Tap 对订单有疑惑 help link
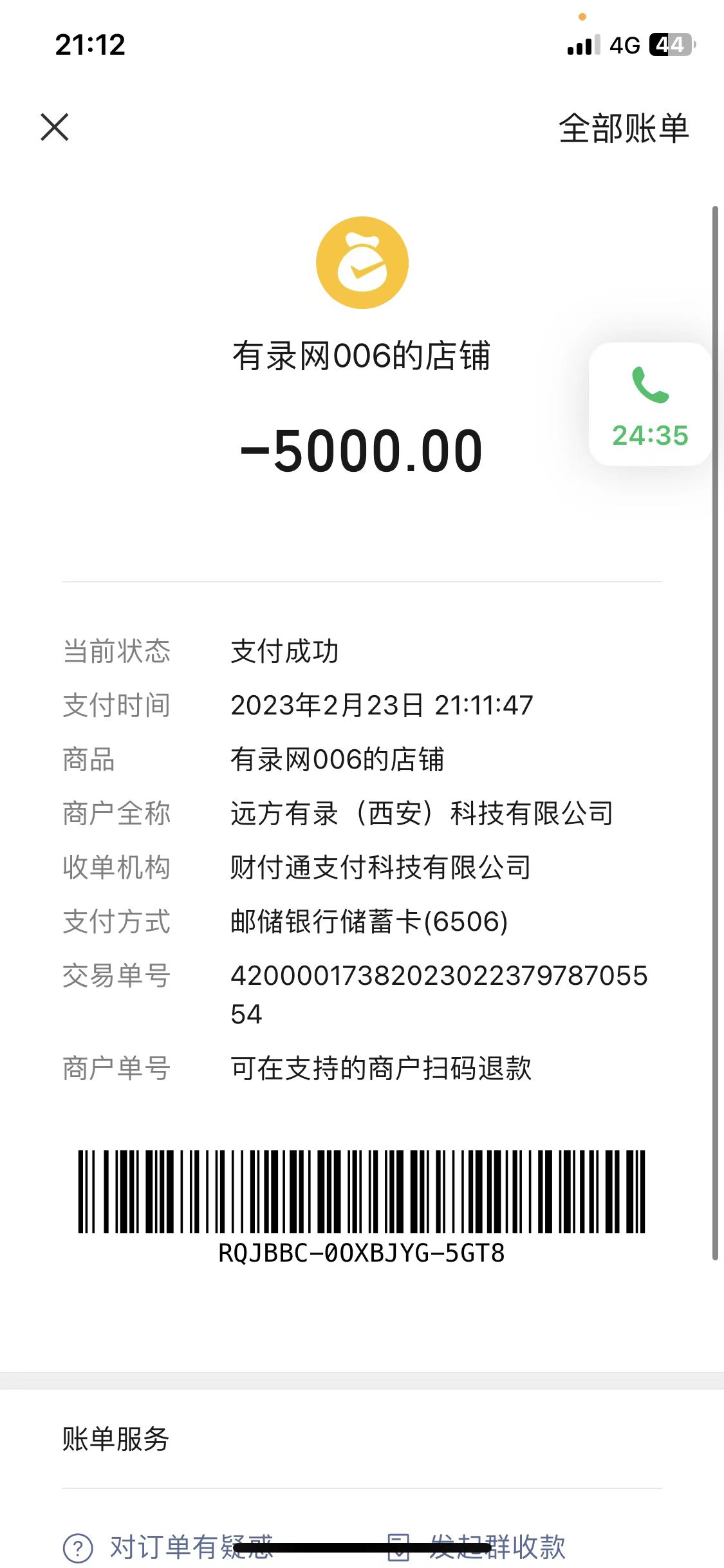The height and width of the screenshot is (1568, 724). pos(169,1546)
